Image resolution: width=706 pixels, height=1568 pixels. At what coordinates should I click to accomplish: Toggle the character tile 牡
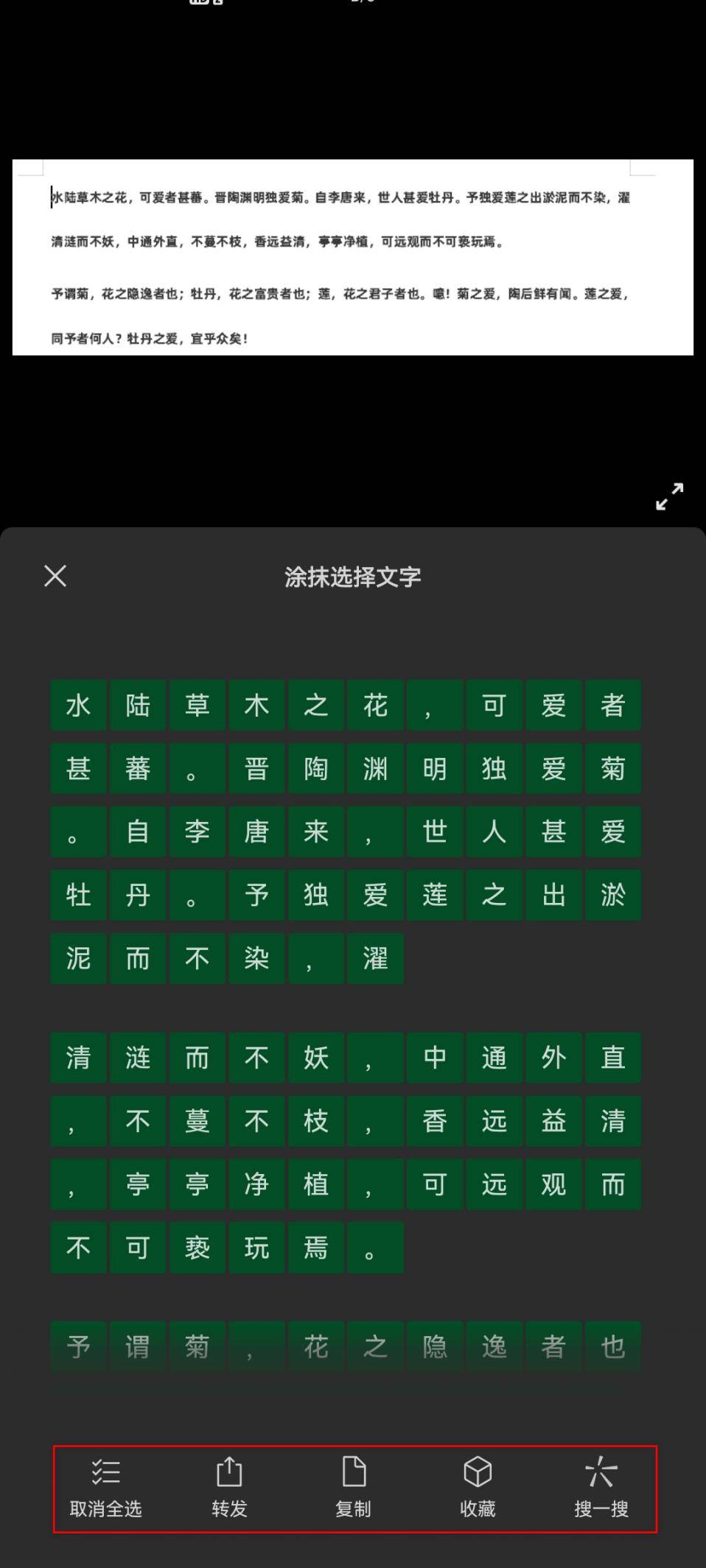[x=78, y=896]
